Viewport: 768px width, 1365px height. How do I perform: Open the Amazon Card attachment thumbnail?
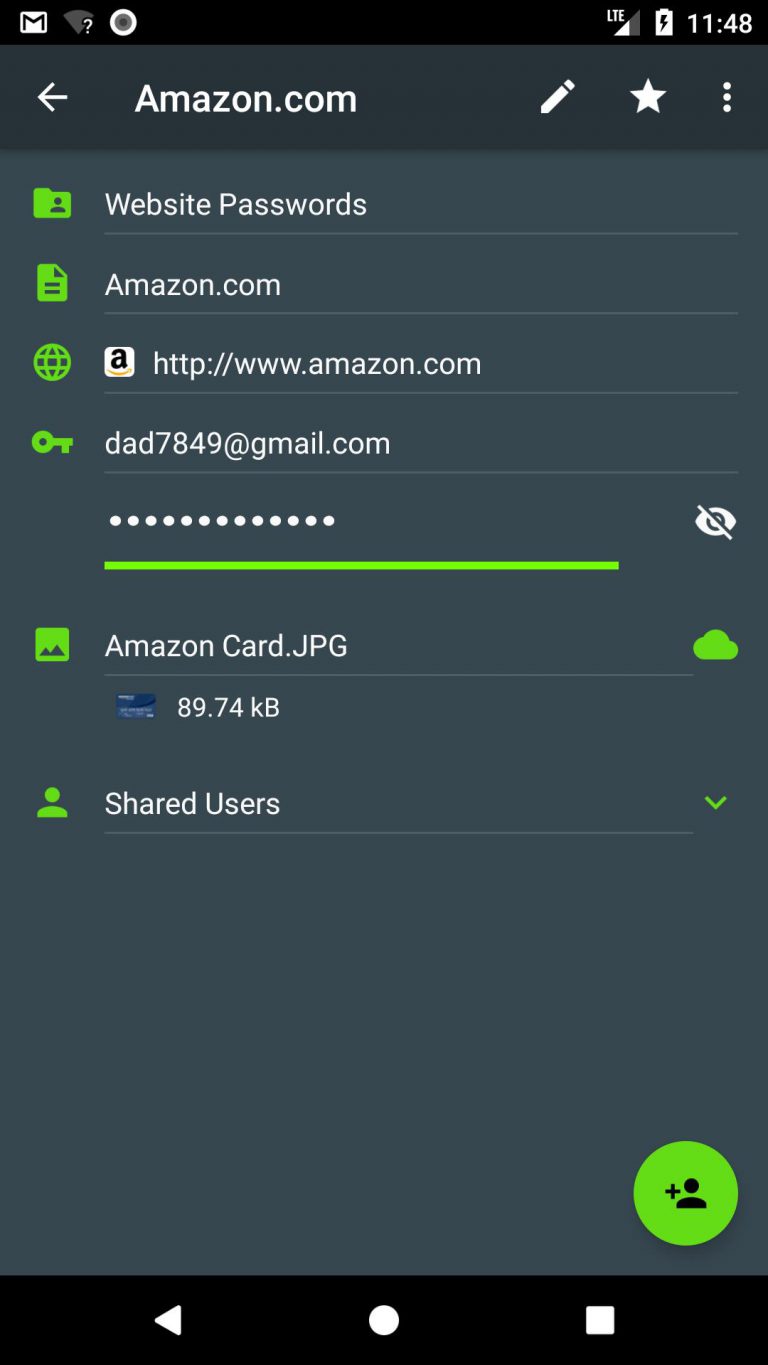pyautogui.click(x=135, y=705)
